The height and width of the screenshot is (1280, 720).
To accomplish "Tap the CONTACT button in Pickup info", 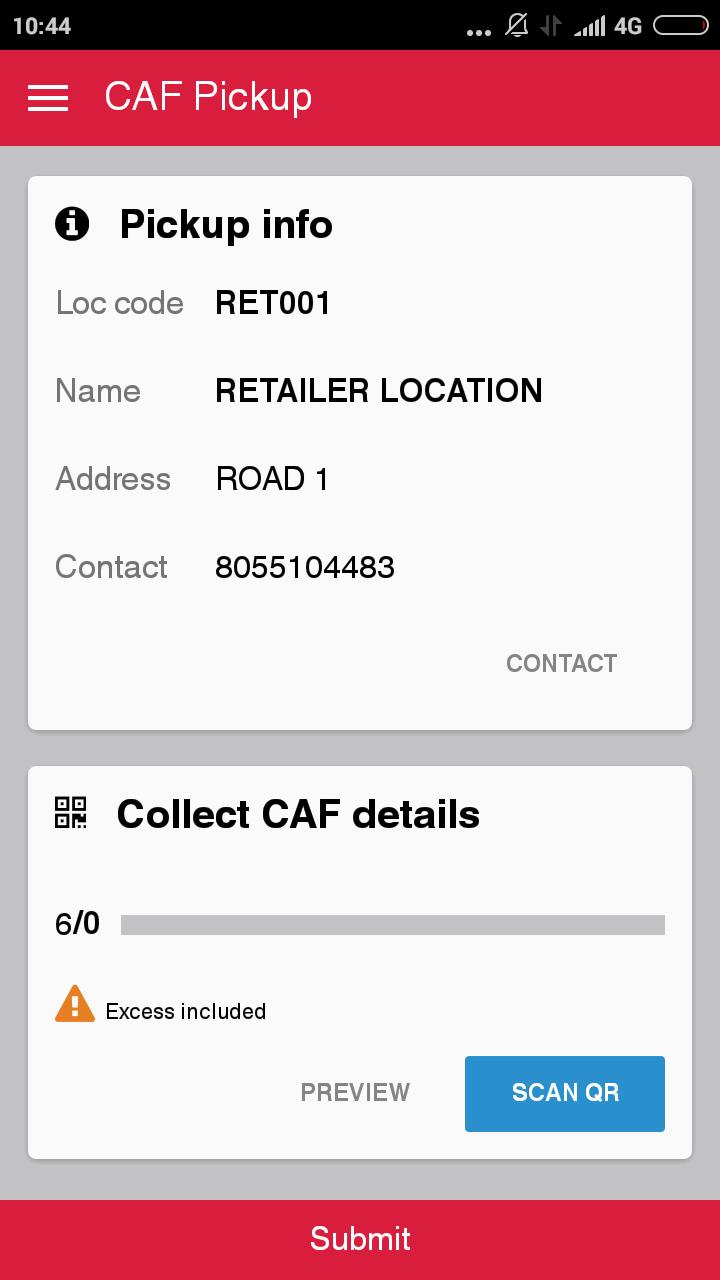I will click(x=561, y=663).
